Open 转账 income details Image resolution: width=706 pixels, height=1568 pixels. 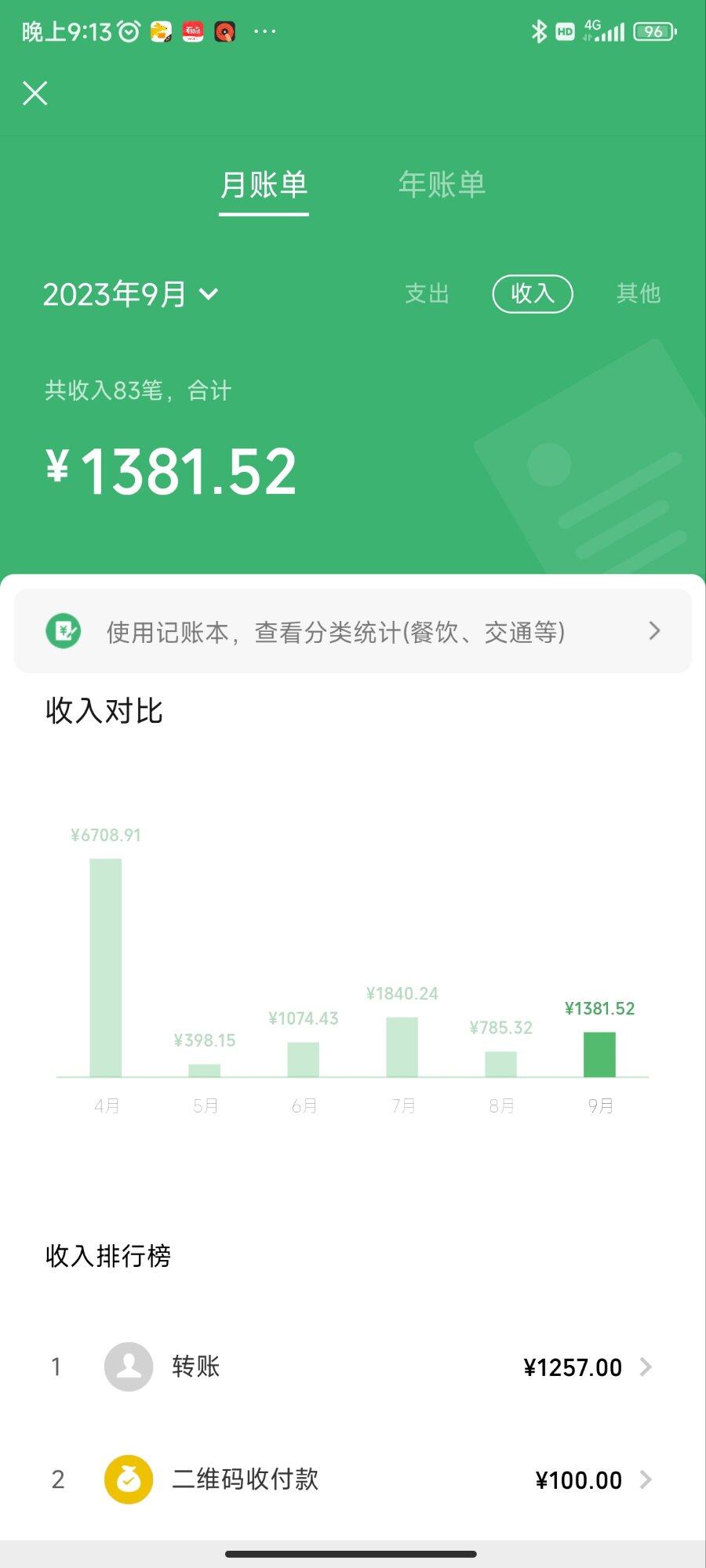pos(353,1367)
